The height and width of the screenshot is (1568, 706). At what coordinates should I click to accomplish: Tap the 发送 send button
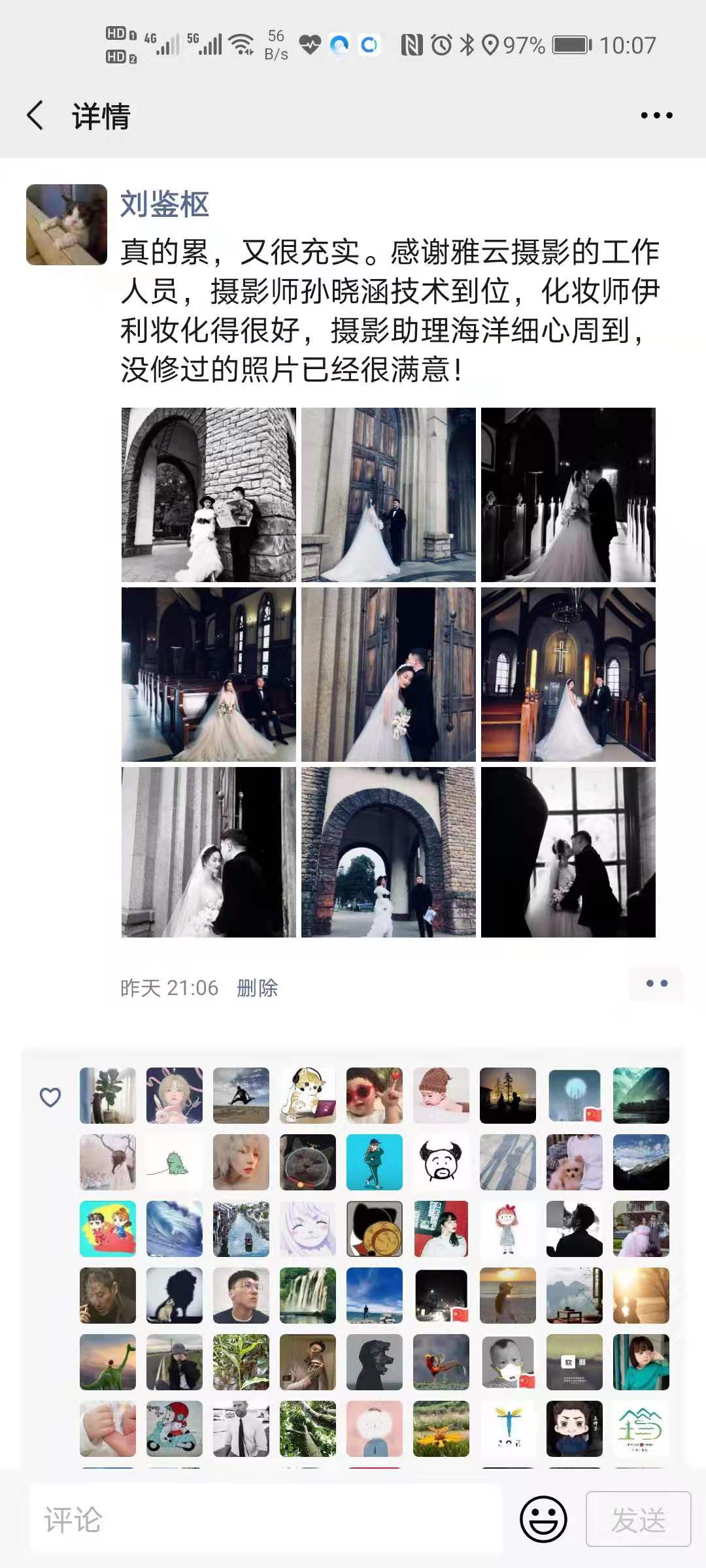point(638,1519)
